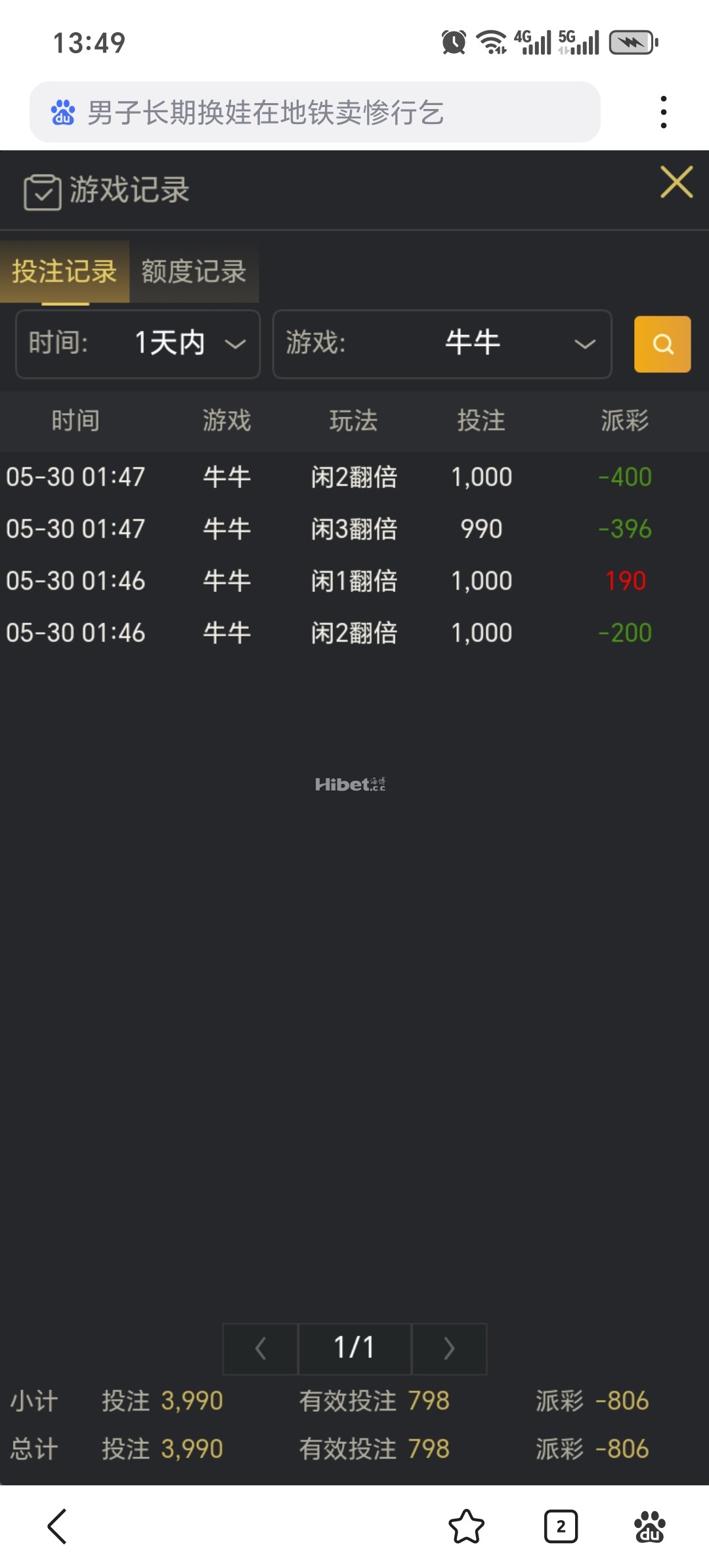Close the 游戏记录 panel with the X
The image size is (709, 1568).
pos(676,183)
